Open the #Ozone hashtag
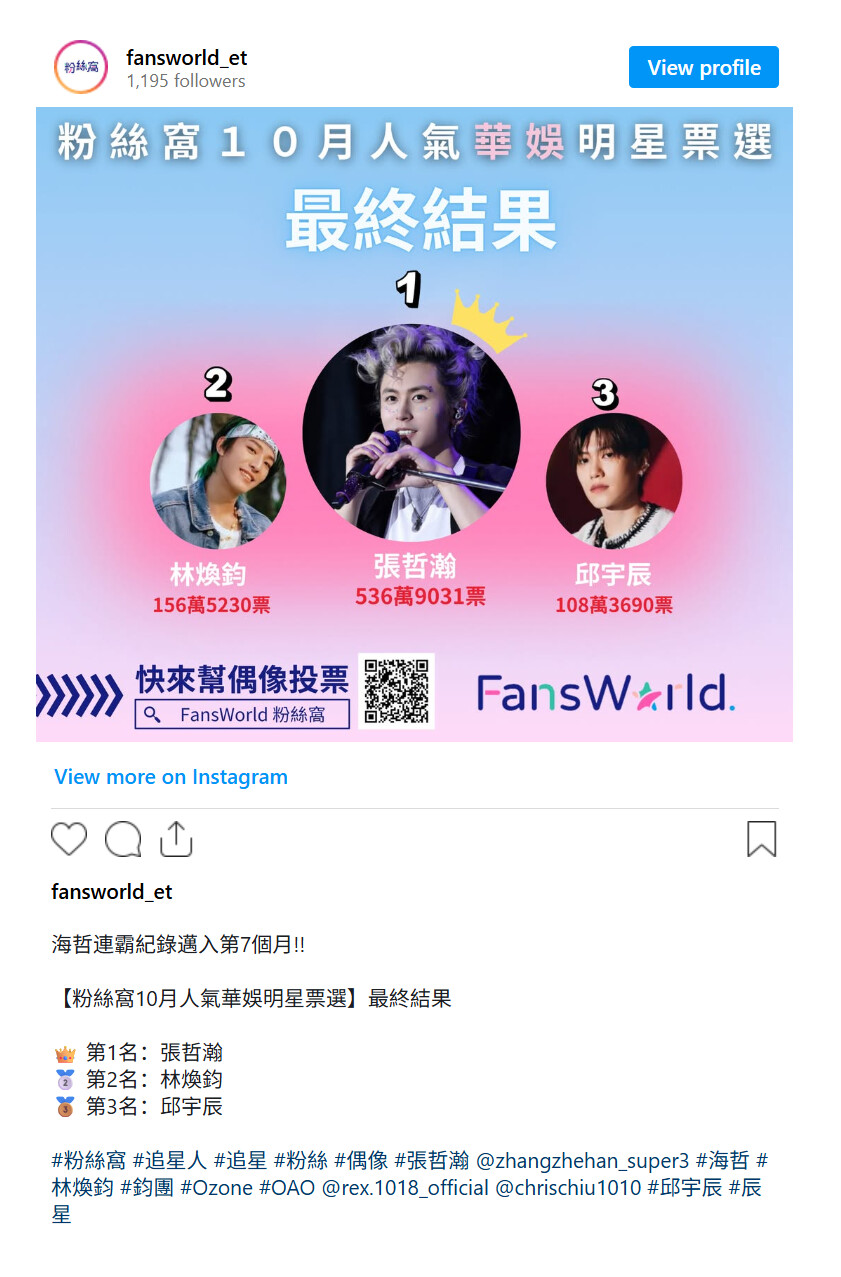 click(x=216, y=1188)
